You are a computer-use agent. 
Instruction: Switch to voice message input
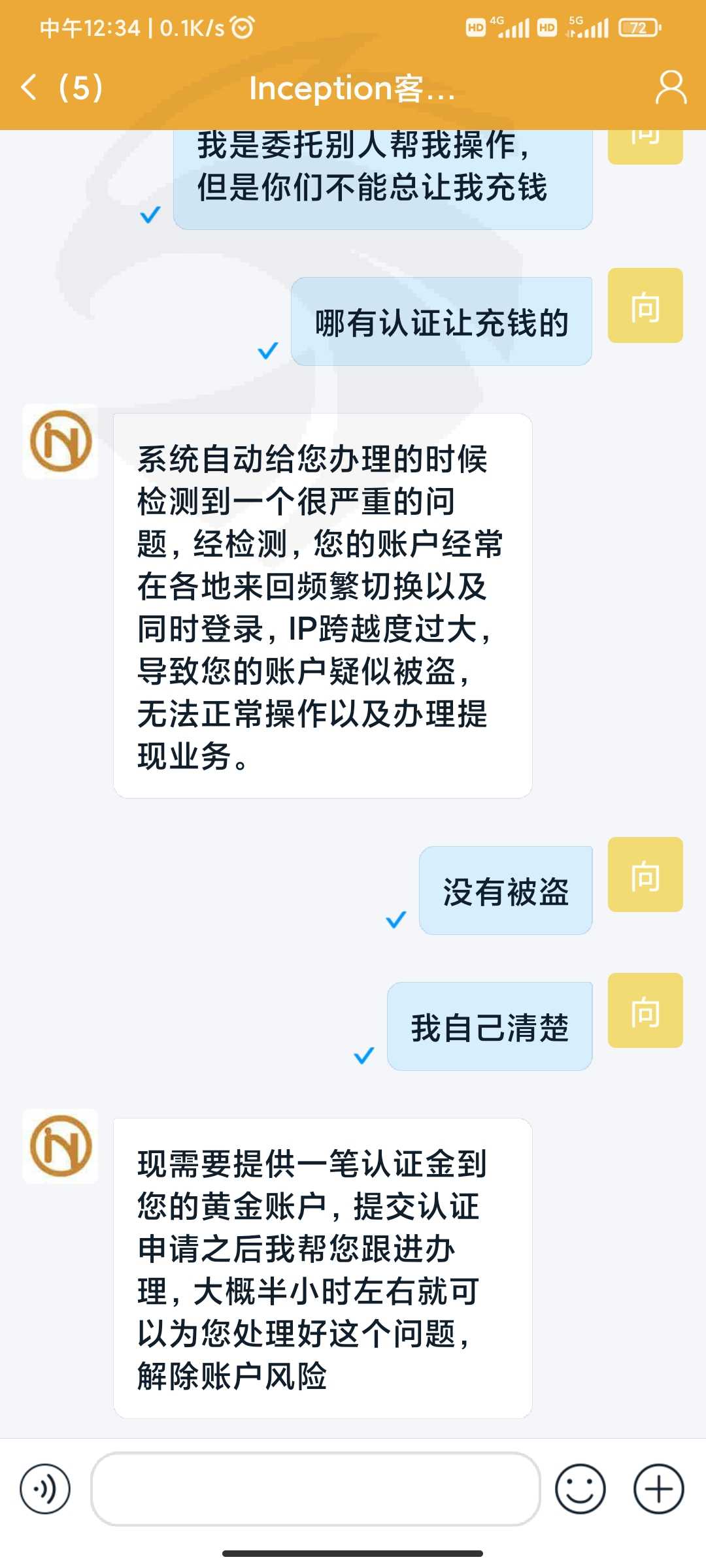click(x=45, y=1489)
